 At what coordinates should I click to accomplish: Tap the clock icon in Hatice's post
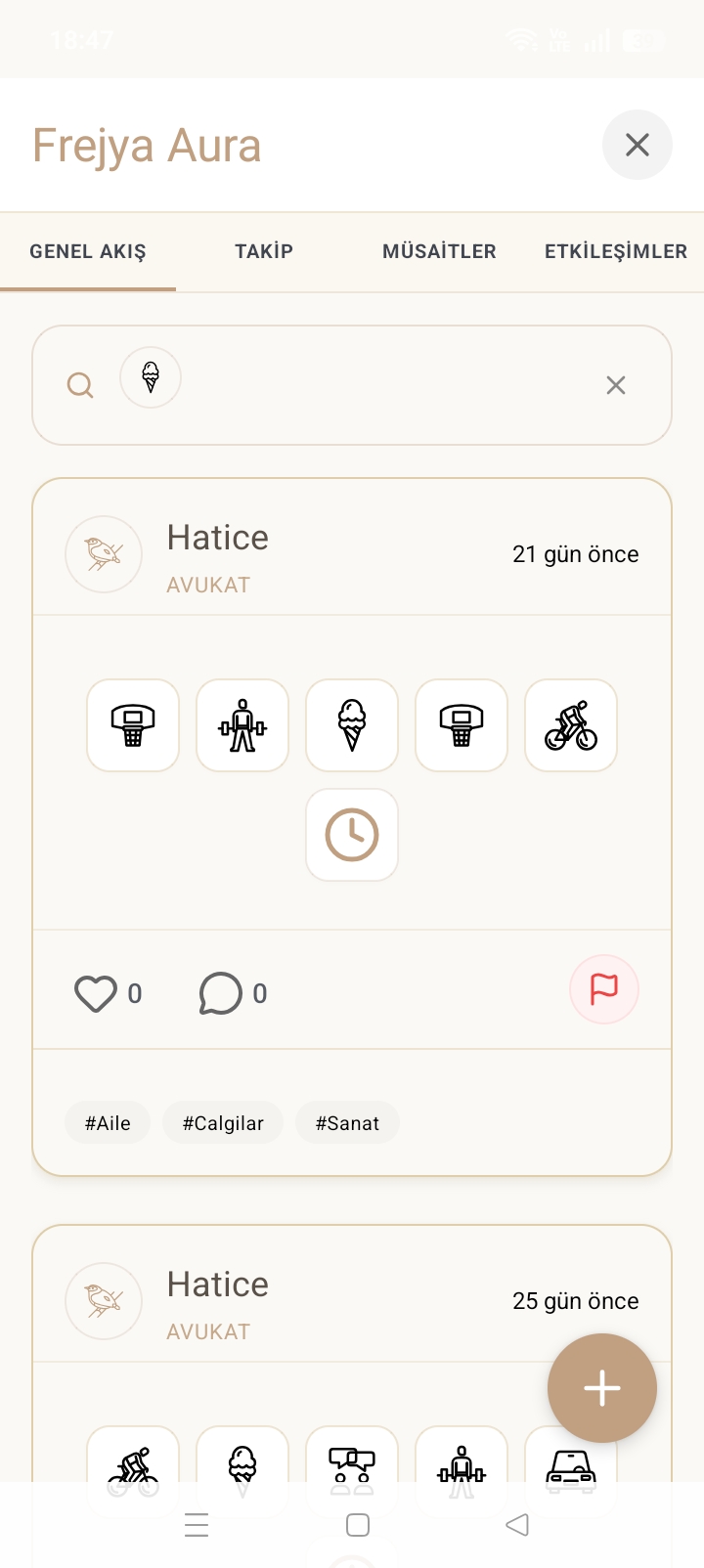tap(352, 835)
